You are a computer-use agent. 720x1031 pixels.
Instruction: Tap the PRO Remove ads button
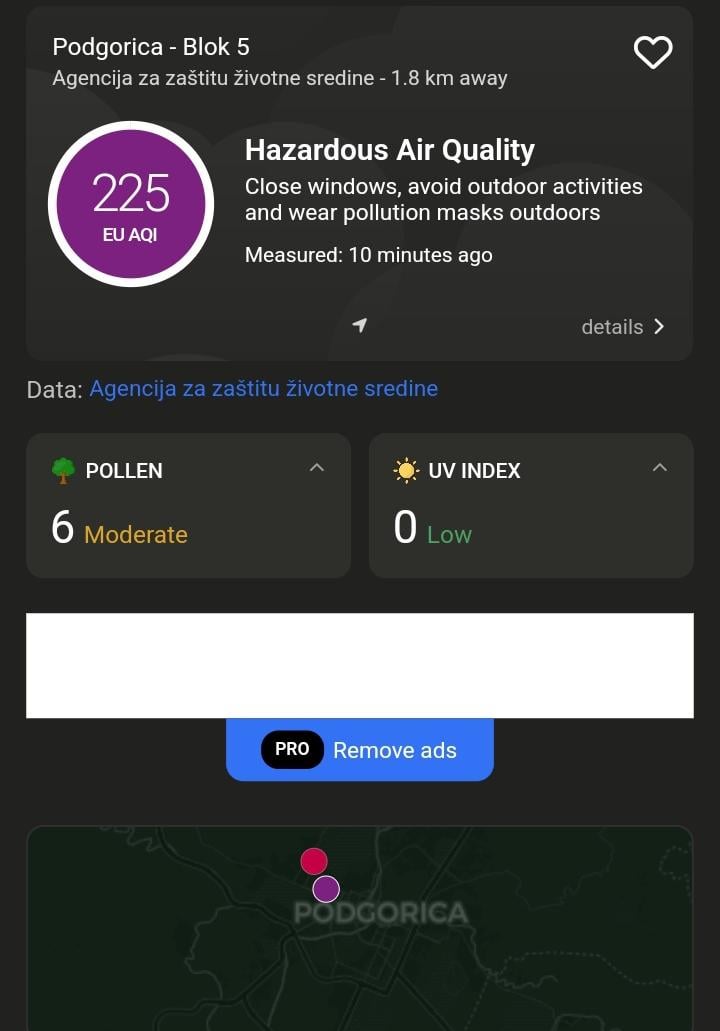pyautogui.click(x=360, y=750)
